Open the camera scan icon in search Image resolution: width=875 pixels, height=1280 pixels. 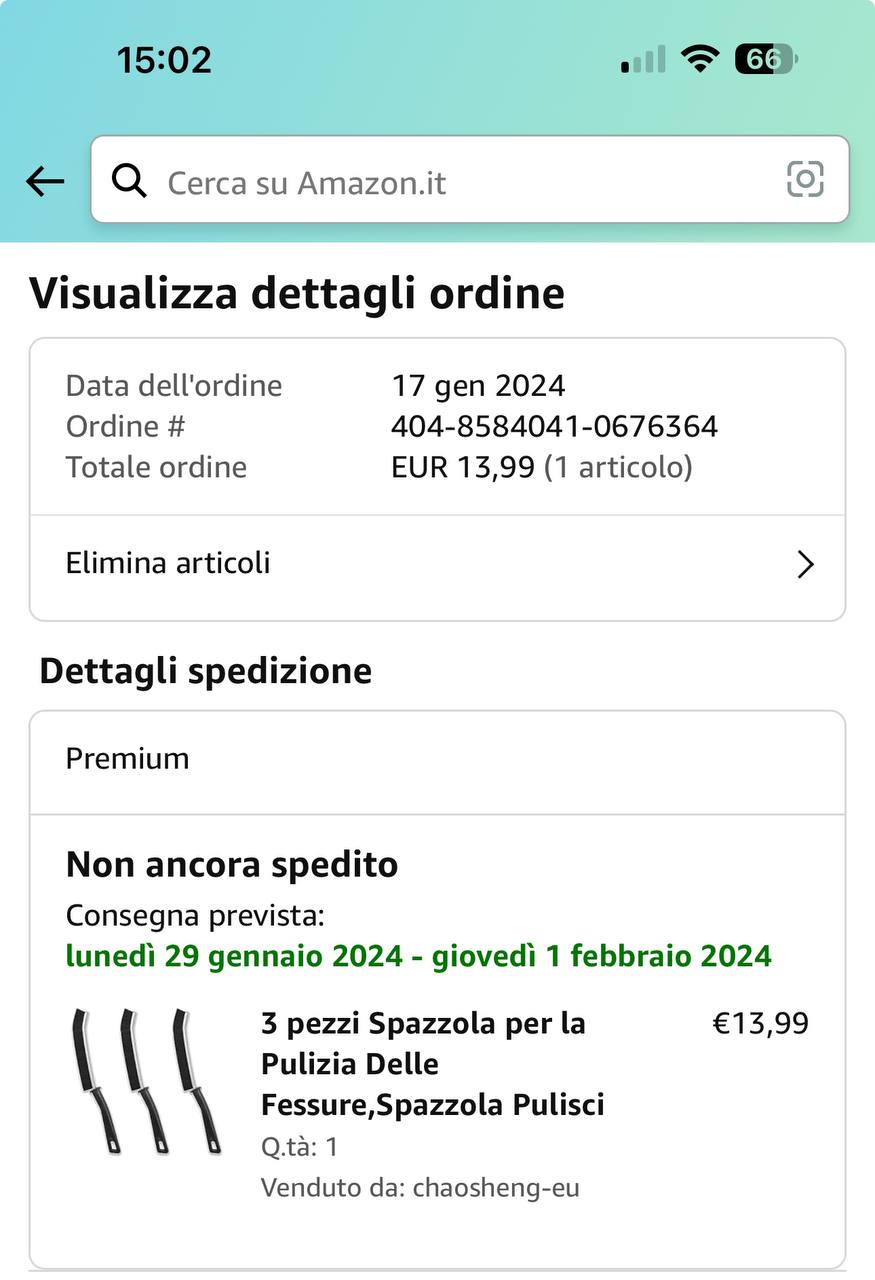pos(805,180)
